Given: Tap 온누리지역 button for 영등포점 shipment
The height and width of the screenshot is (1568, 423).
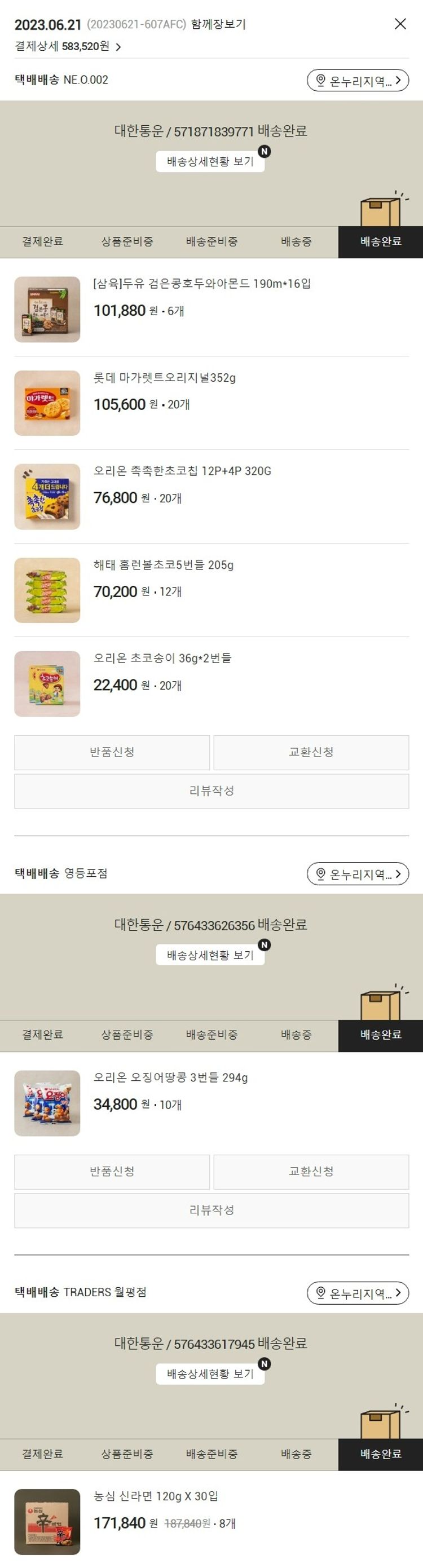Looking at the screenshot, I should [x=357, y=874].
